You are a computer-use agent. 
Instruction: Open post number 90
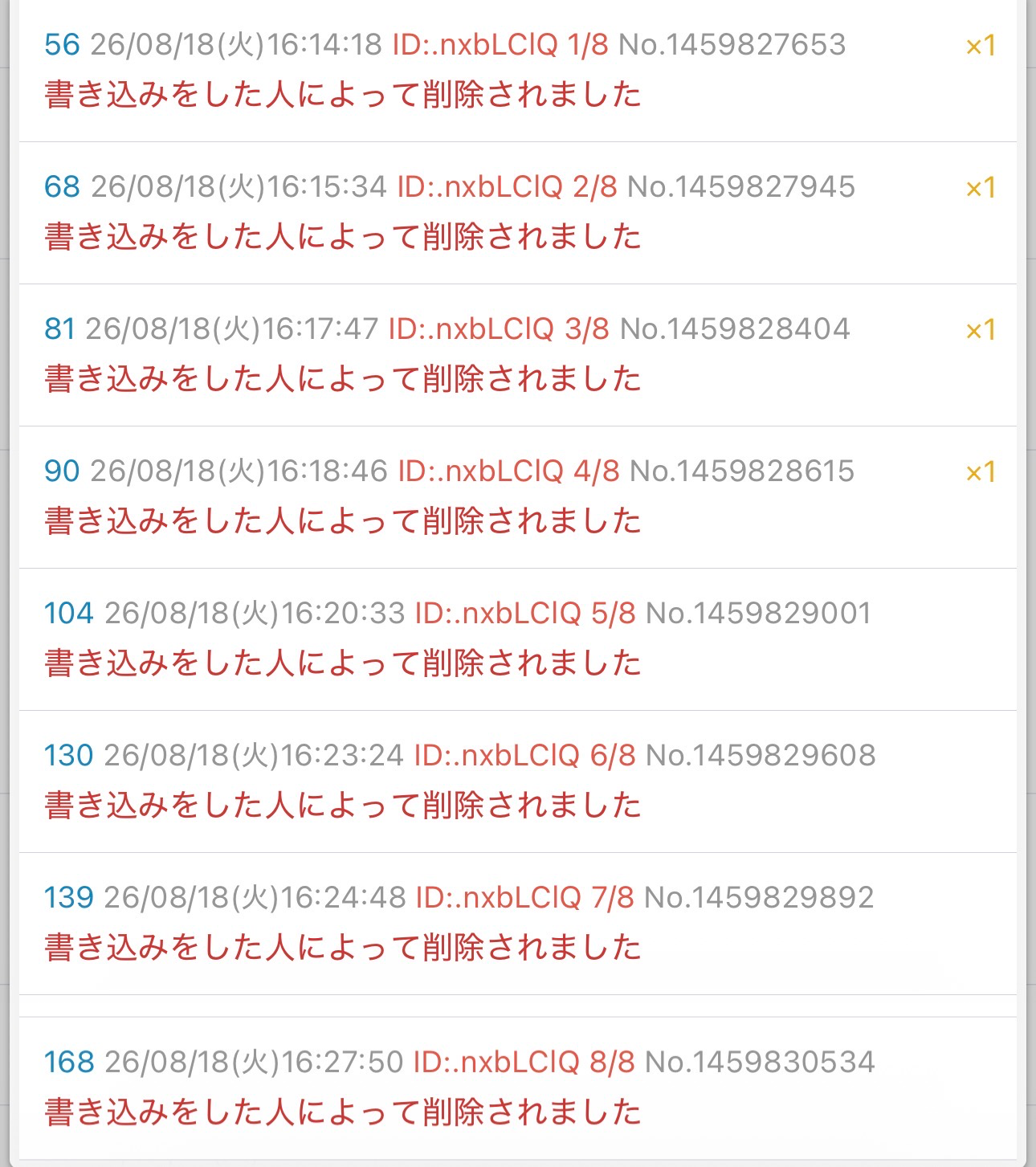(62, 471)
